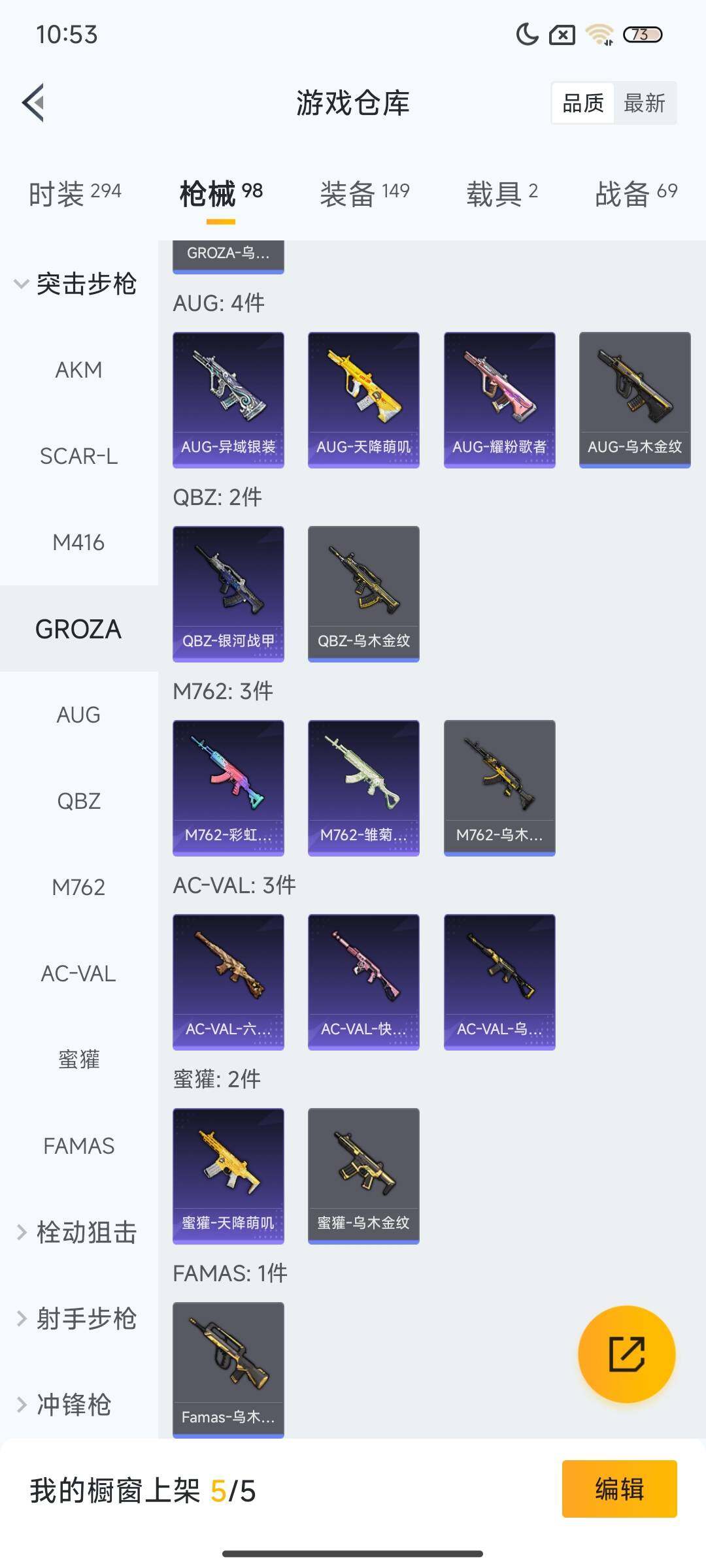Screen dimensions: 706x1568
Task: Tap the yellow share floating button
Action: [626, 1354]
